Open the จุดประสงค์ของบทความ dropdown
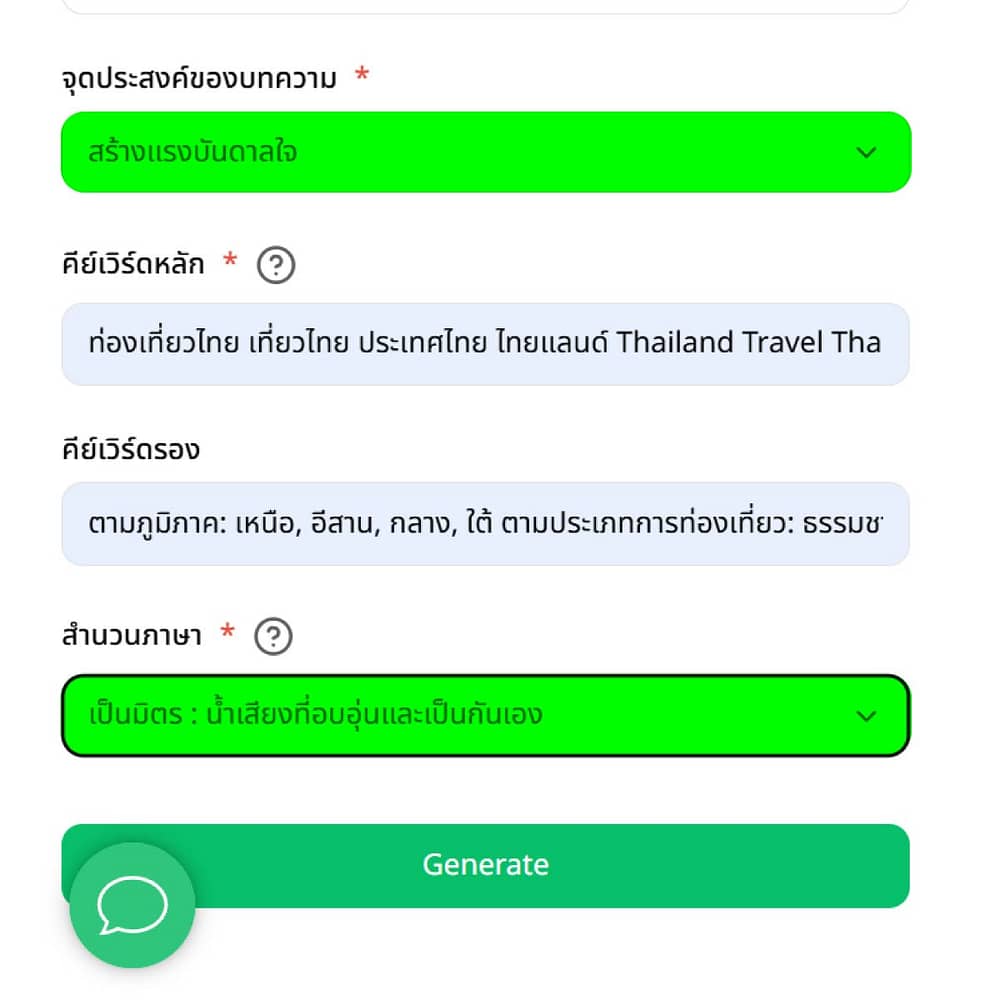 pyautogui.click(x=485, y=152)
